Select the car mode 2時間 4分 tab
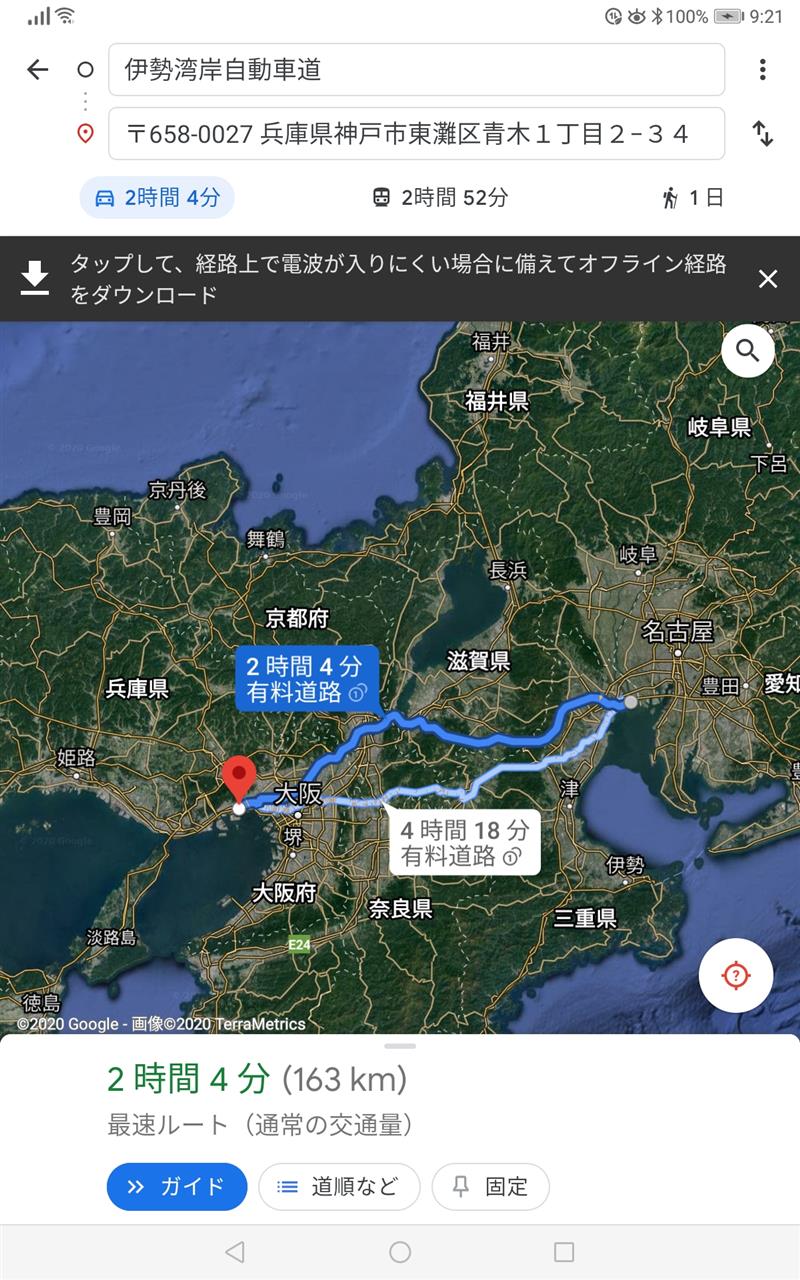Viewport: 800px width, 1280px height. (x=157, y=198)
